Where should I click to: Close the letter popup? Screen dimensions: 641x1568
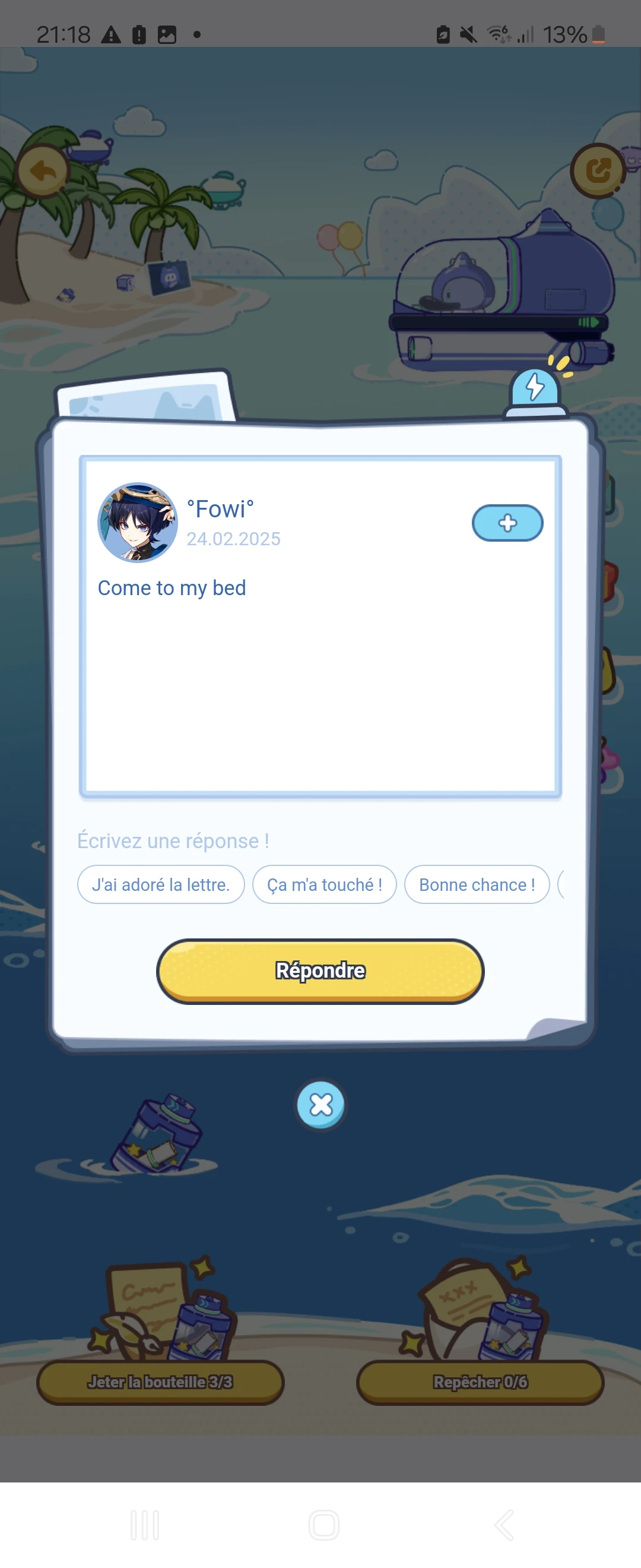click(x=320, y=1104)
